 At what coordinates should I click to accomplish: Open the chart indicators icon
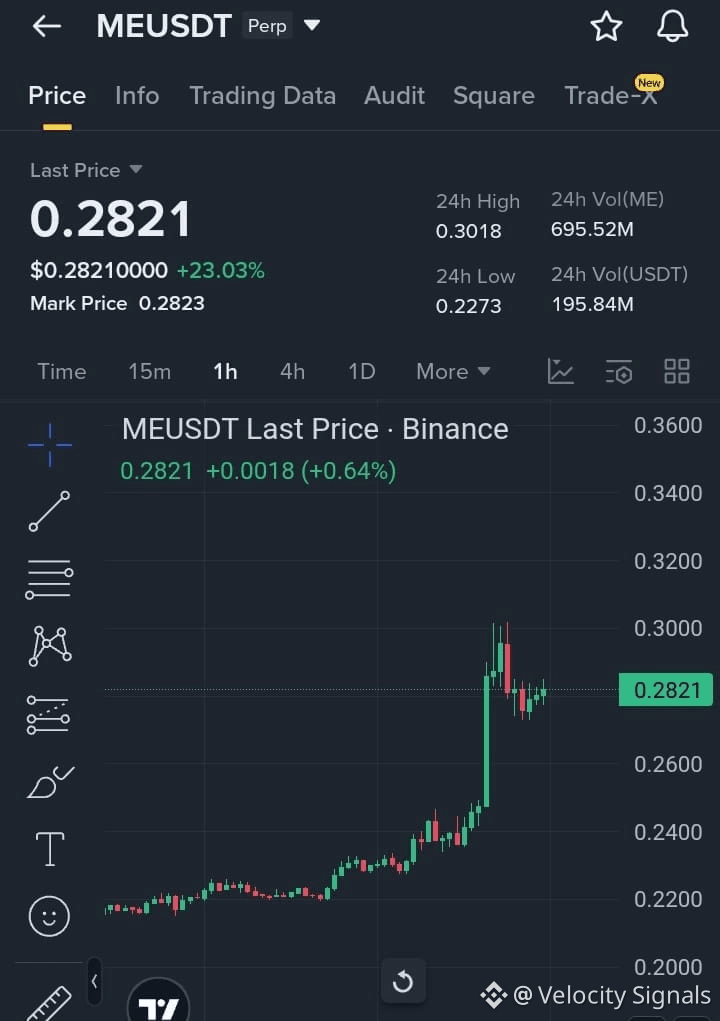(561, 372)
